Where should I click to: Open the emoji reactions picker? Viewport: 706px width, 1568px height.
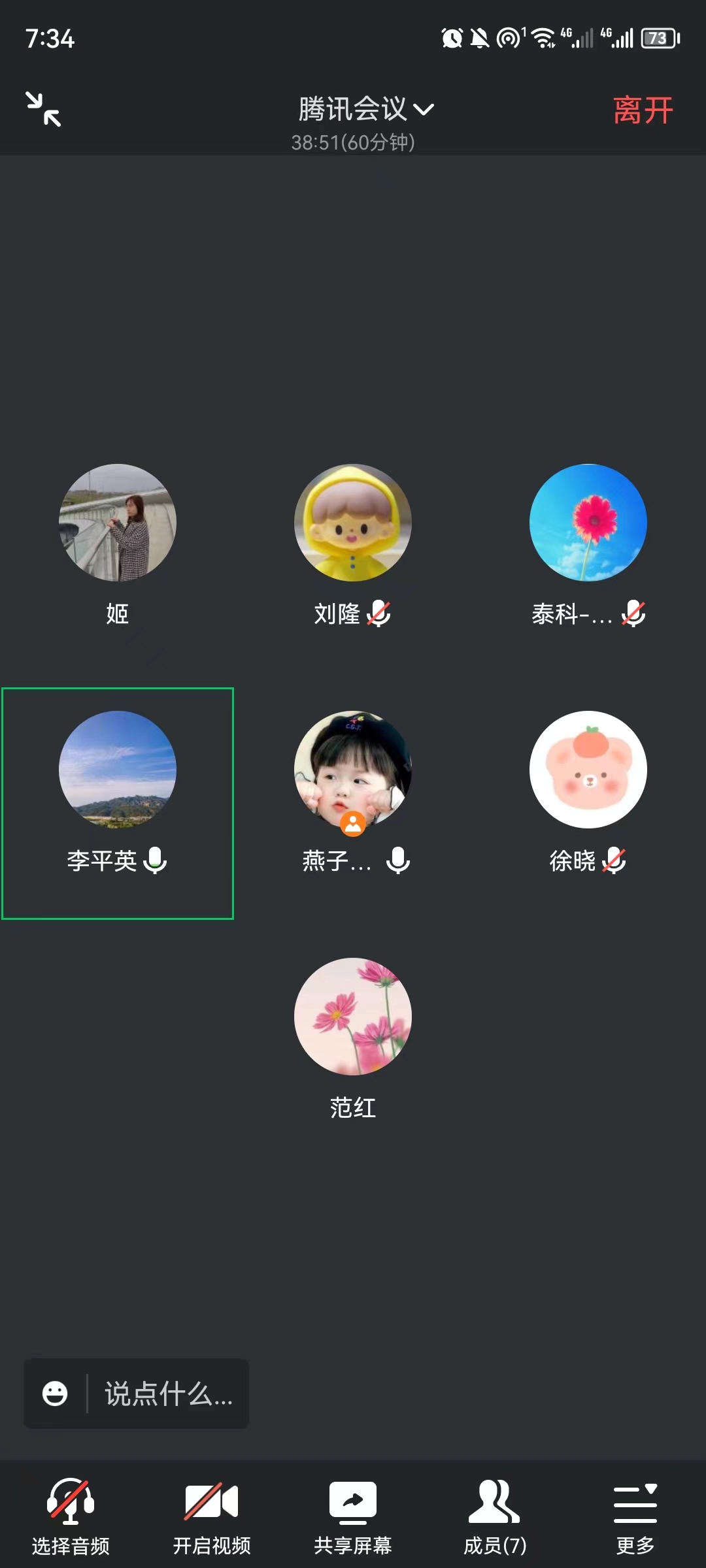click(x=55, y=1394)
